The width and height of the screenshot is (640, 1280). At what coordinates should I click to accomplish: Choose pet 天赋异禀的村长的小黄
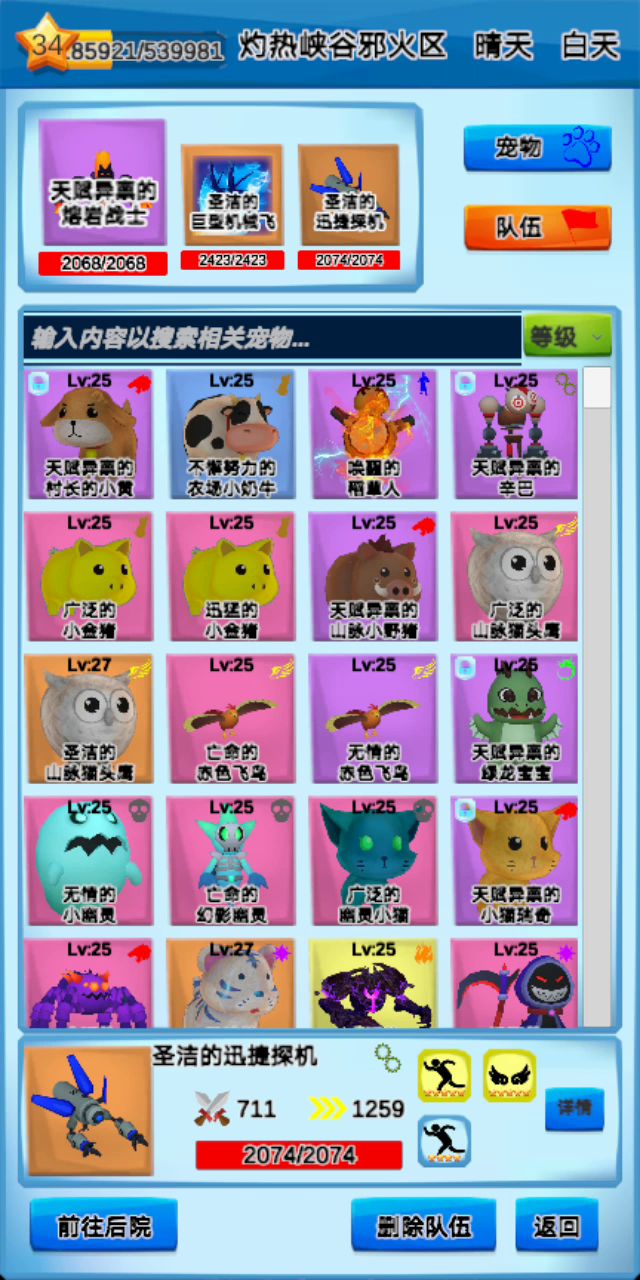(89, 435)
